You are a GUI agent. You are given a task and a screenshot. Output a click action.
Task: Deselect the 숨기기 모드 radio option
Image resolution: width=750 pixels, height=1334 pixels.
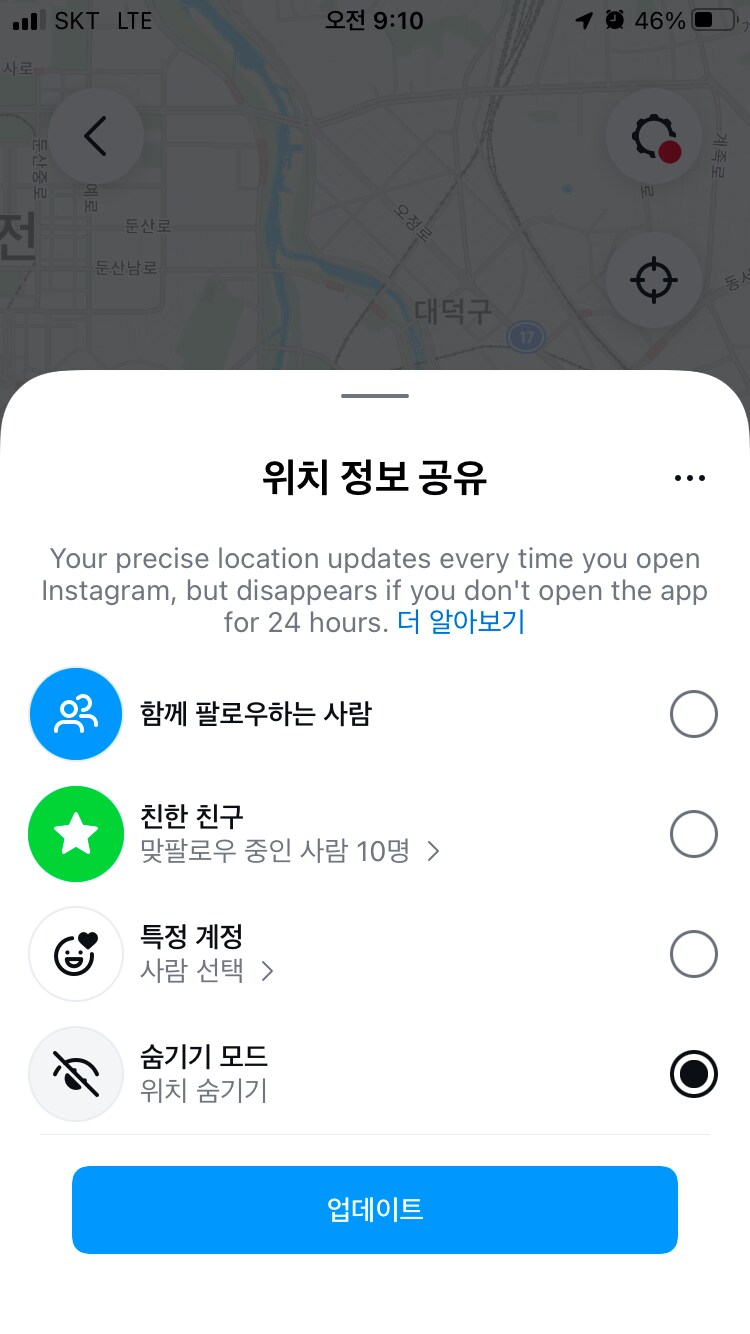click(x=694, y=1073)
